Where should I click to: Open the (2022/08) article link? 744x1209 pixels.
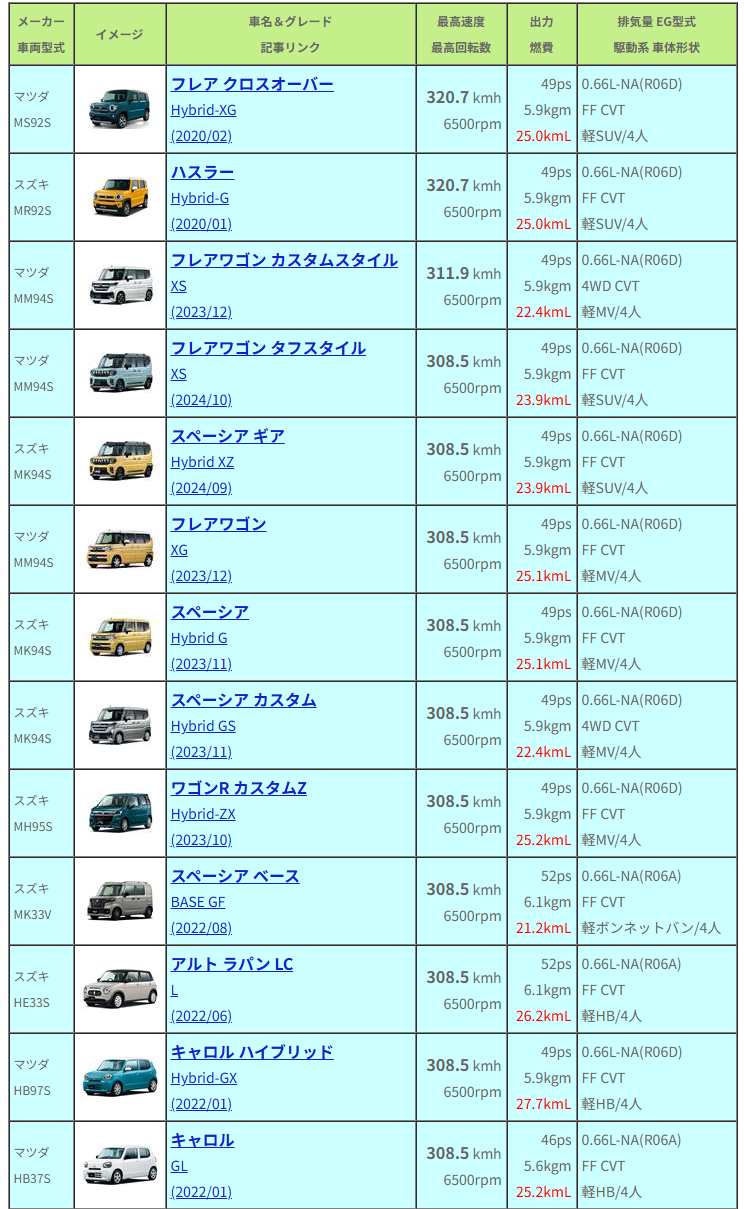coord(201,928)
